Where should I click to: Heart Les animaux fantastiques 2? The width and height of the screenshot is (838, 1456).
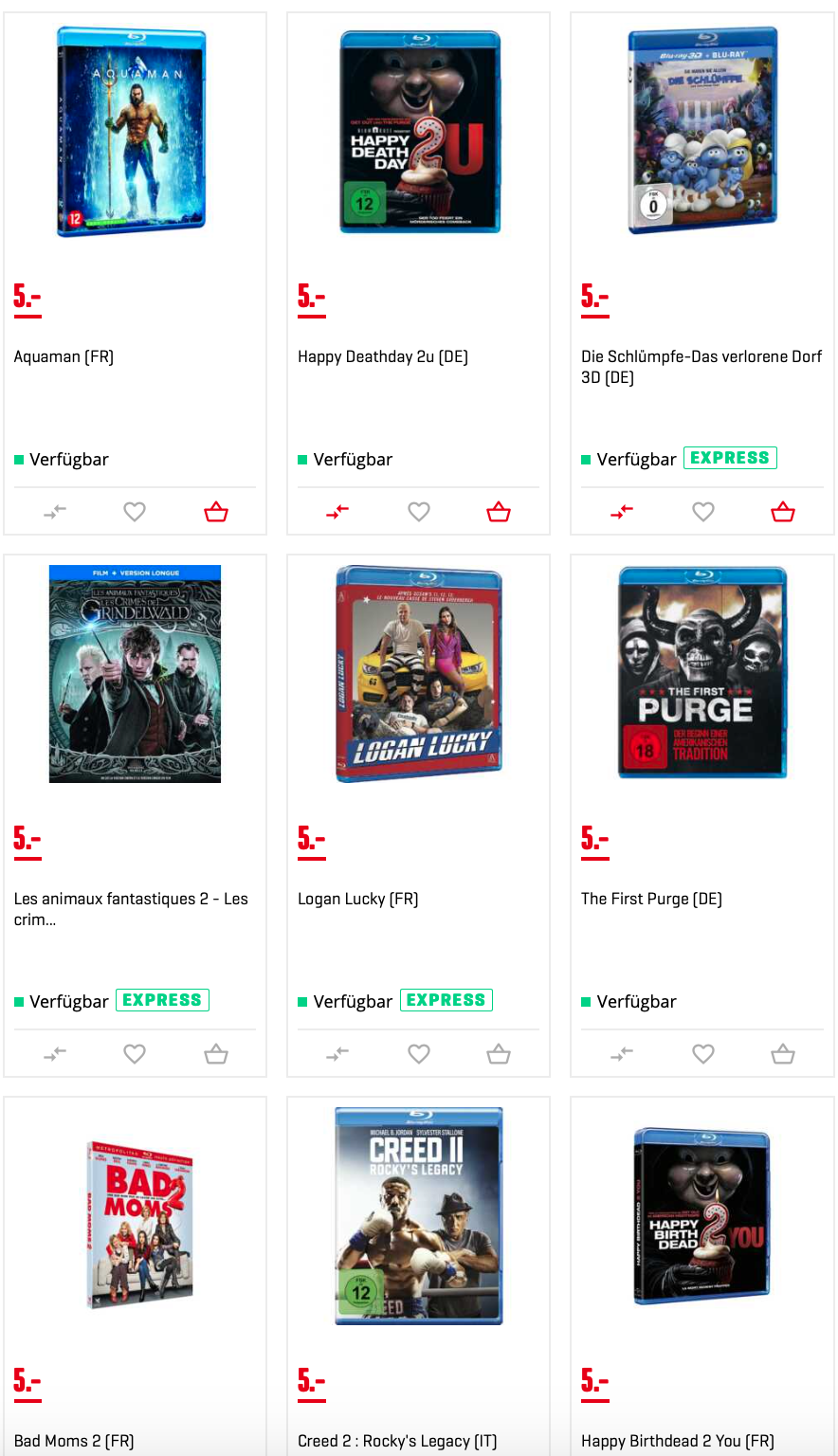click(x=135, y=1054)
